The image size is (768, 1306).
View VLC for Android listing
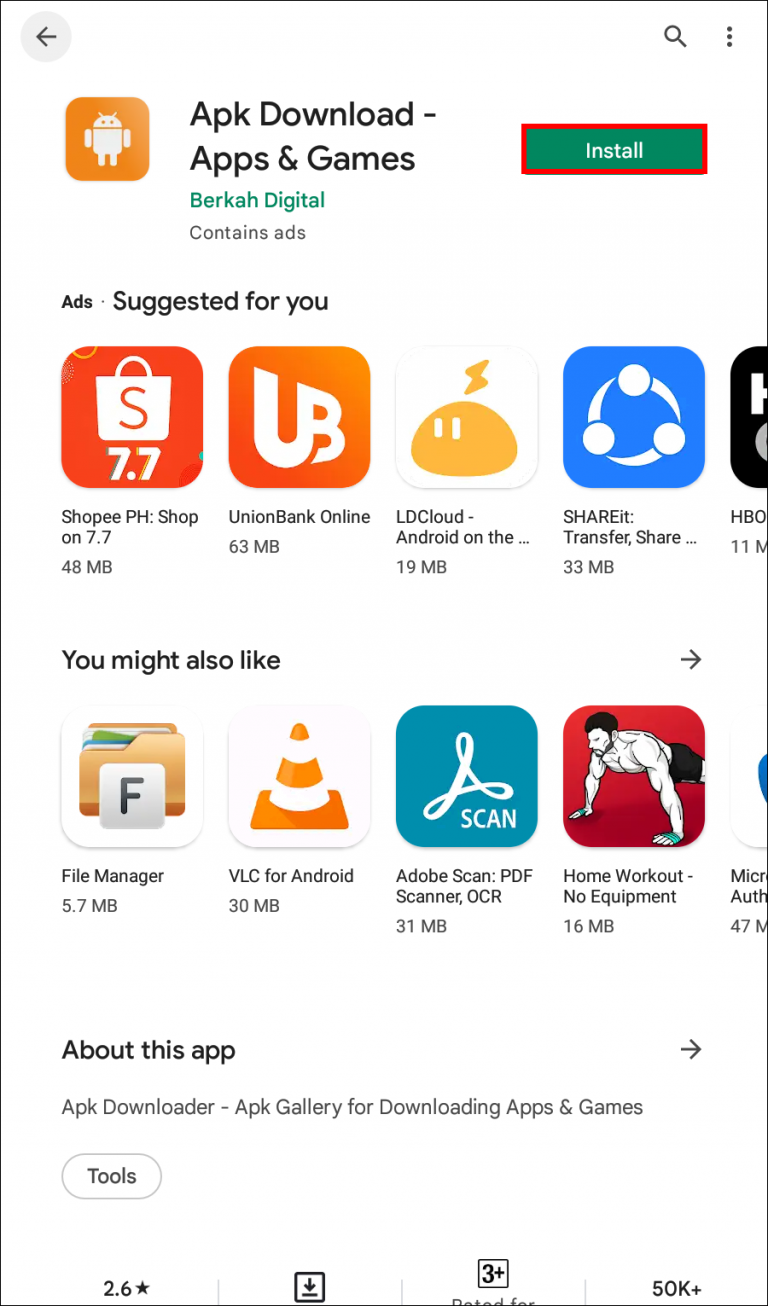[299, 776]
